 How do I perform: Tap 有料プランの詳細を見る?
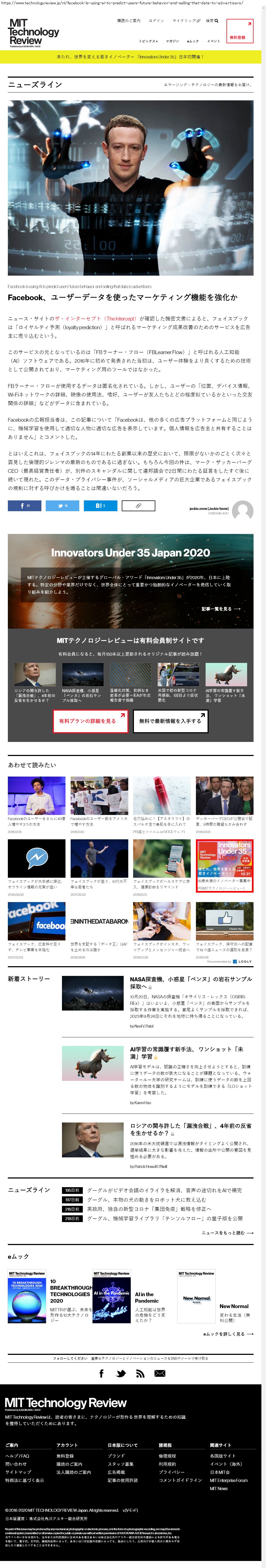(90, 721)
